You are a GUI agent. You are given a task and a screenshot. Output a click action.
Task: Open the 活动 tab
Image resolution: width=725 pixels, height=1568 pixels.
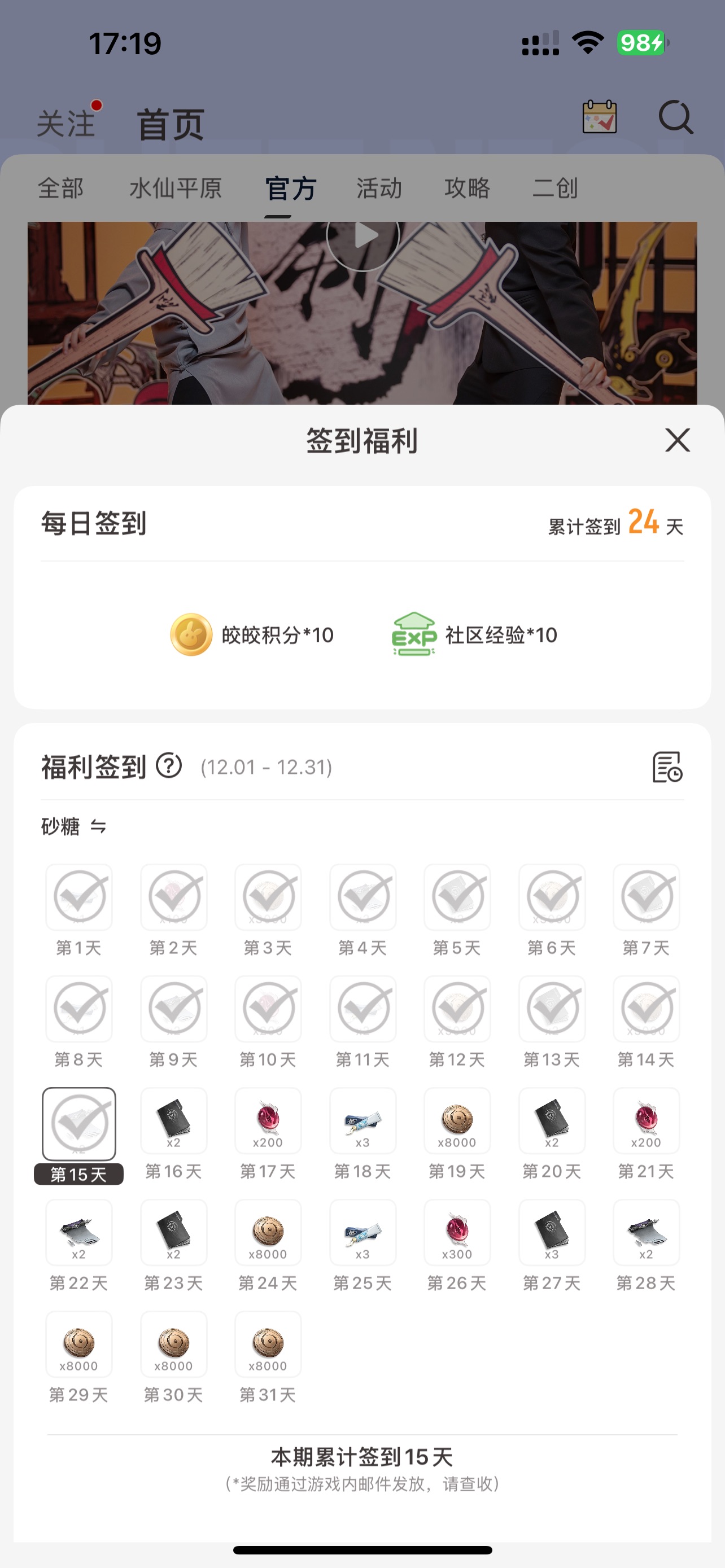coord(379,188)
